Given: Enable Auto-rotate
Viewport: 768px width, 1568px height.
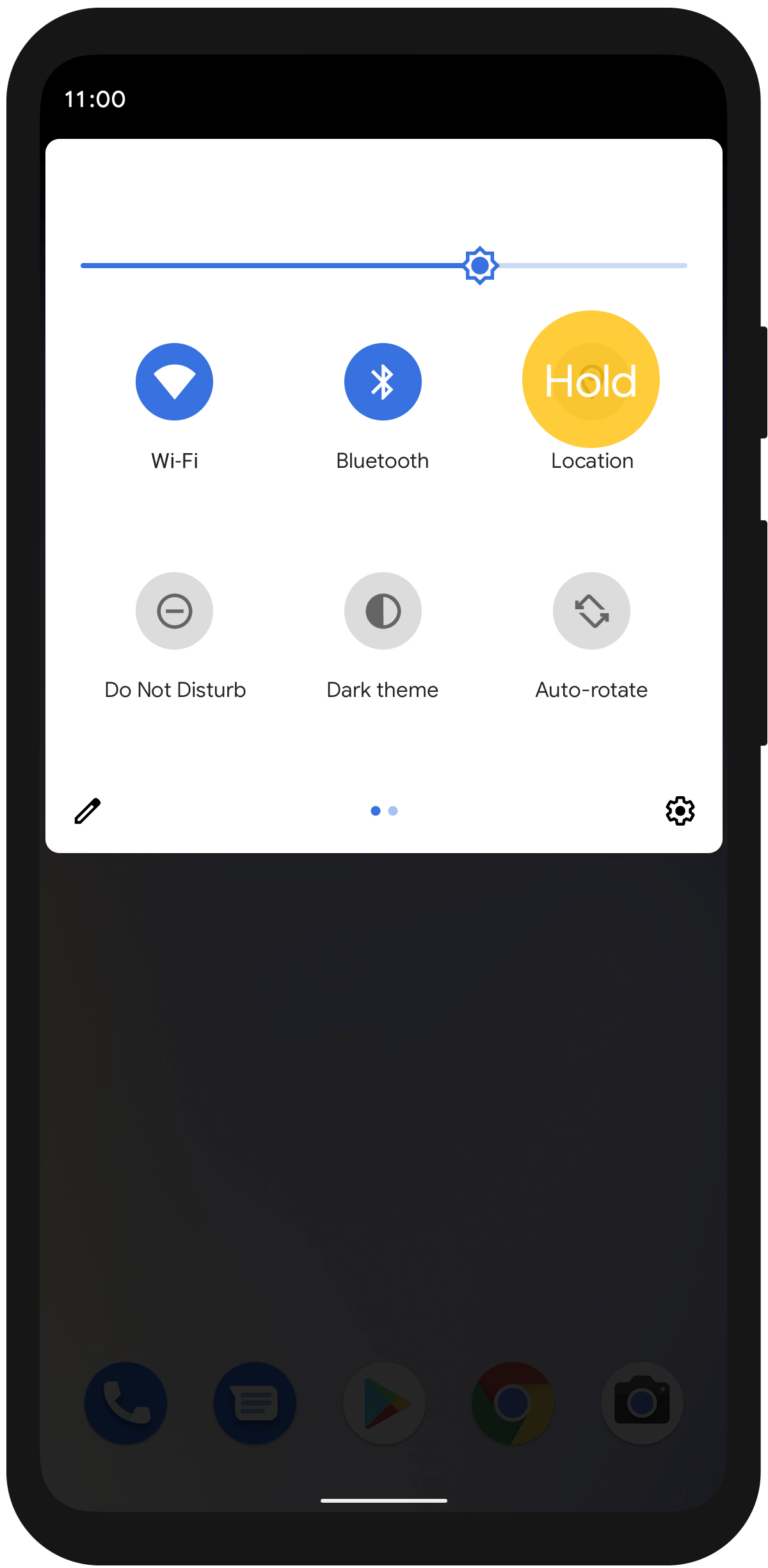Looking at the screenshot, I should coord(591,611).
